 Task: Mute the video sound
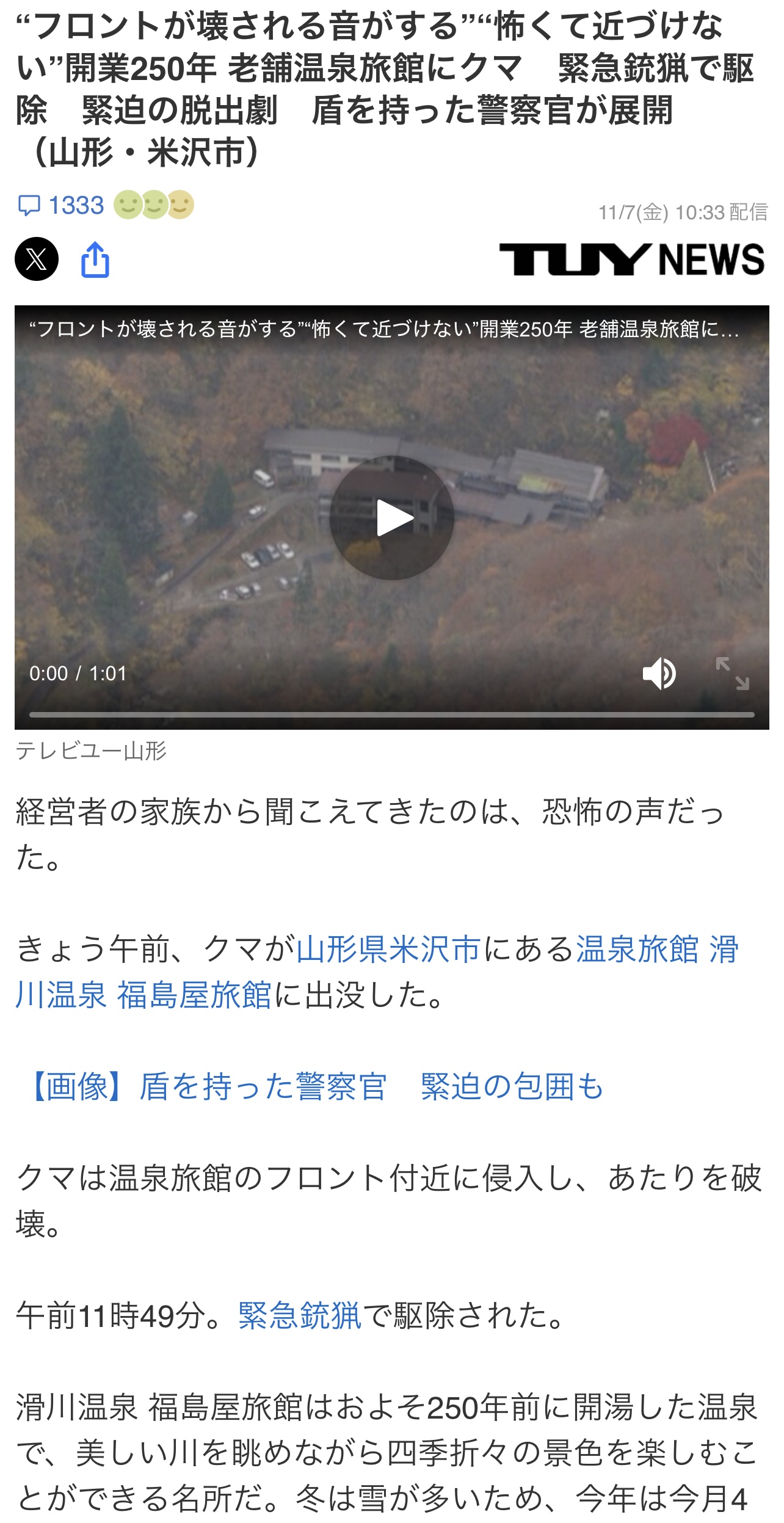pyautogui.click(x=659, y=674)
